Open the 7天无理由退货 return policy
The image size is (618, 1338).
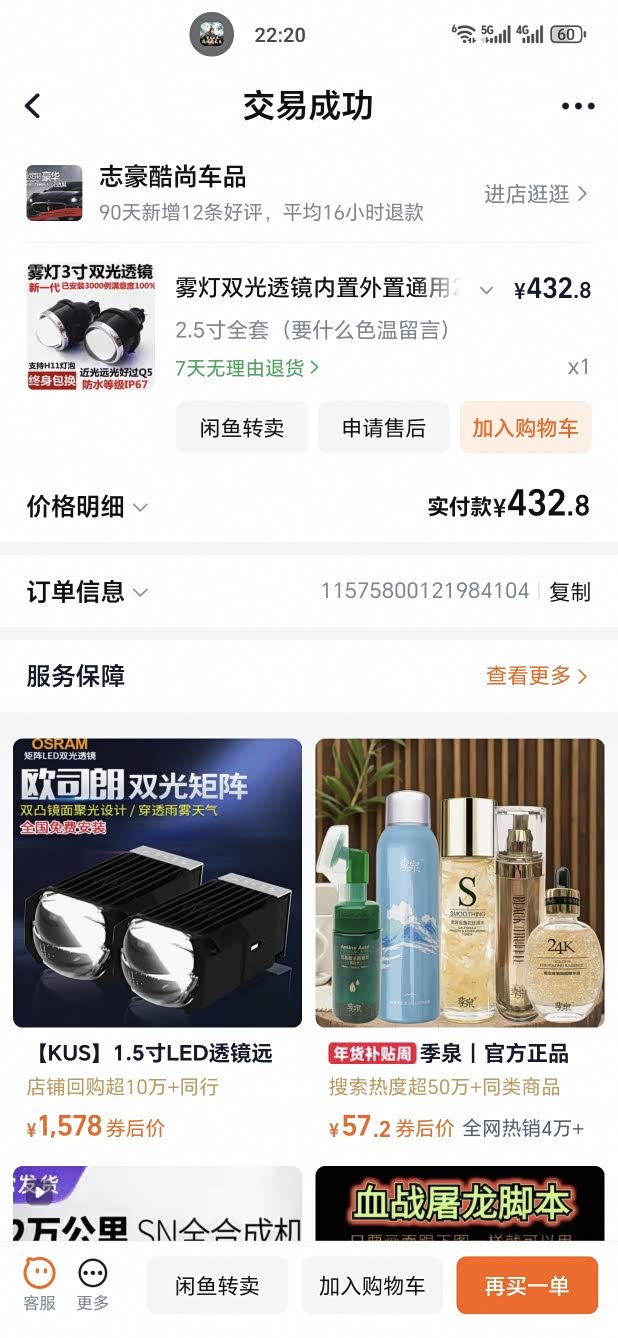tap(247, 368)
